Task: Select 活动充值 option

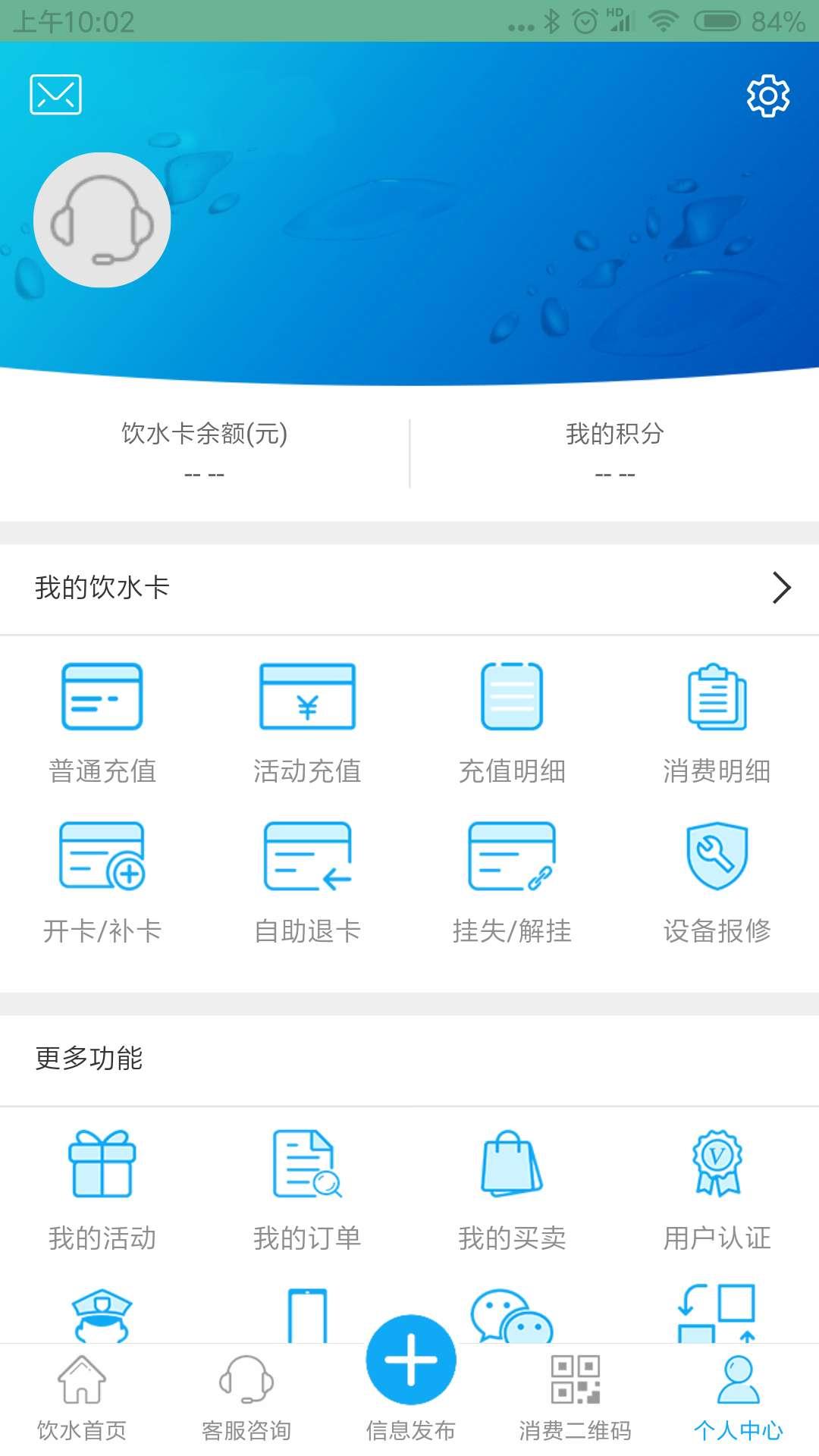Action: click(307, 720)
